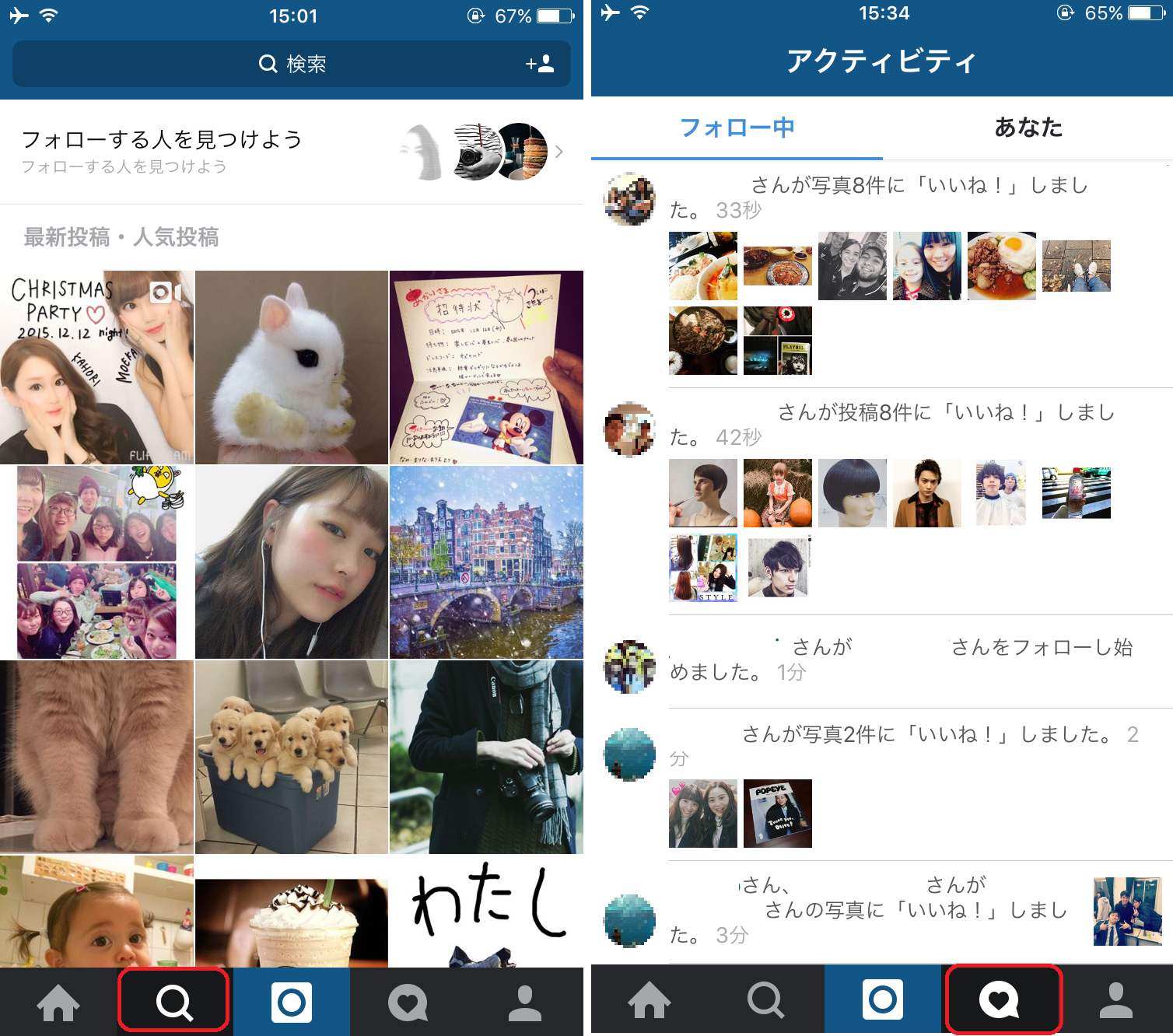This screenshot has height=1036, width=1173.
Task: Tap the highlighted search tab in the bottom bar
Action: (x=173, y=1002)
